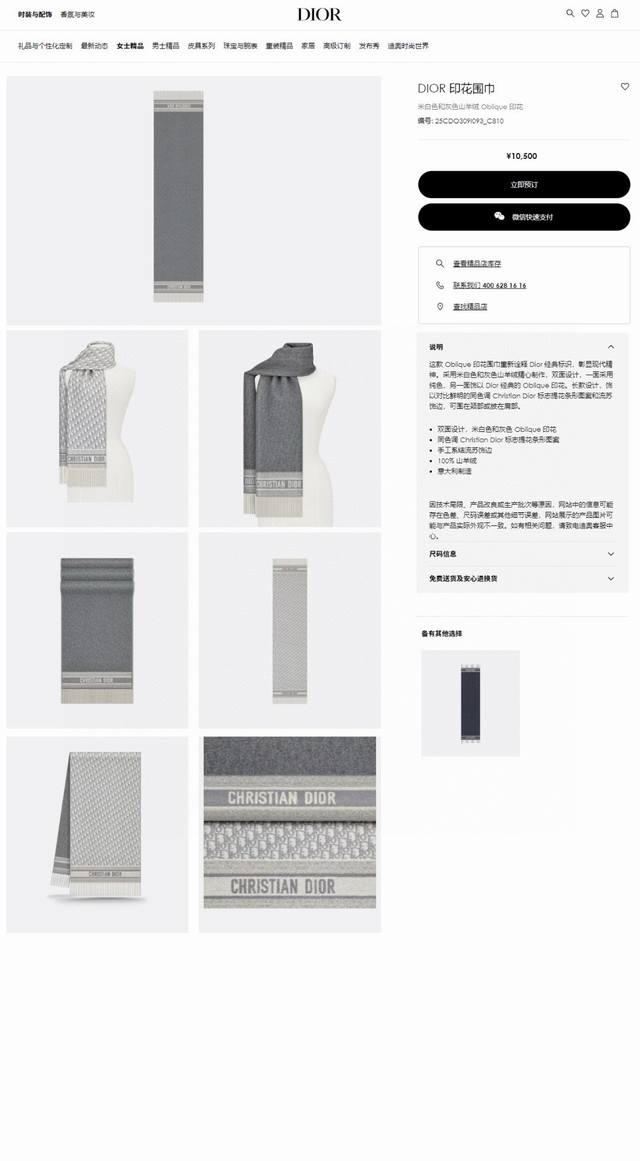The height and width of the screenshot is (1161, 640).
Task: Switch to the 香氛与美妆 section
Action: pyautogui.click(x=77, y=14)
